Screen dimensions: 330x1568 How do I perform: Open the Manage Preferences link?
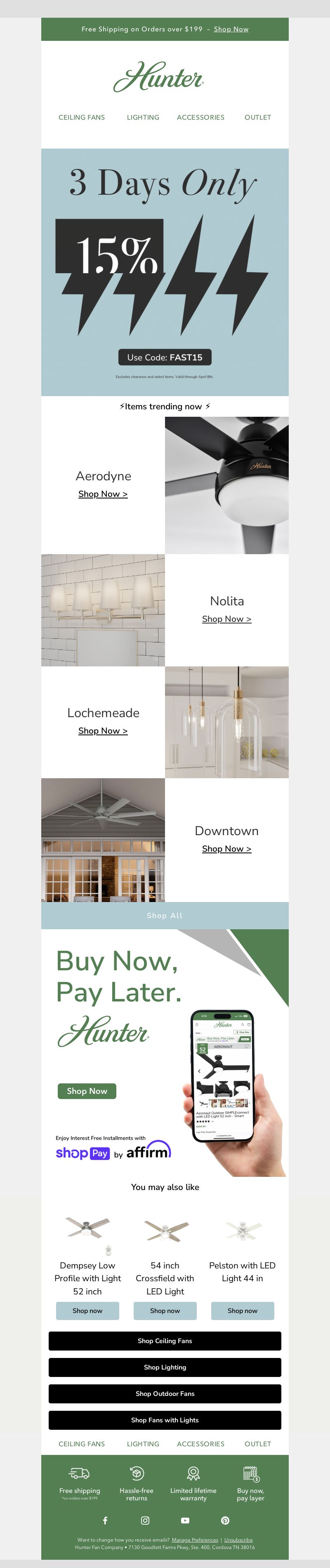[195, 1540]
